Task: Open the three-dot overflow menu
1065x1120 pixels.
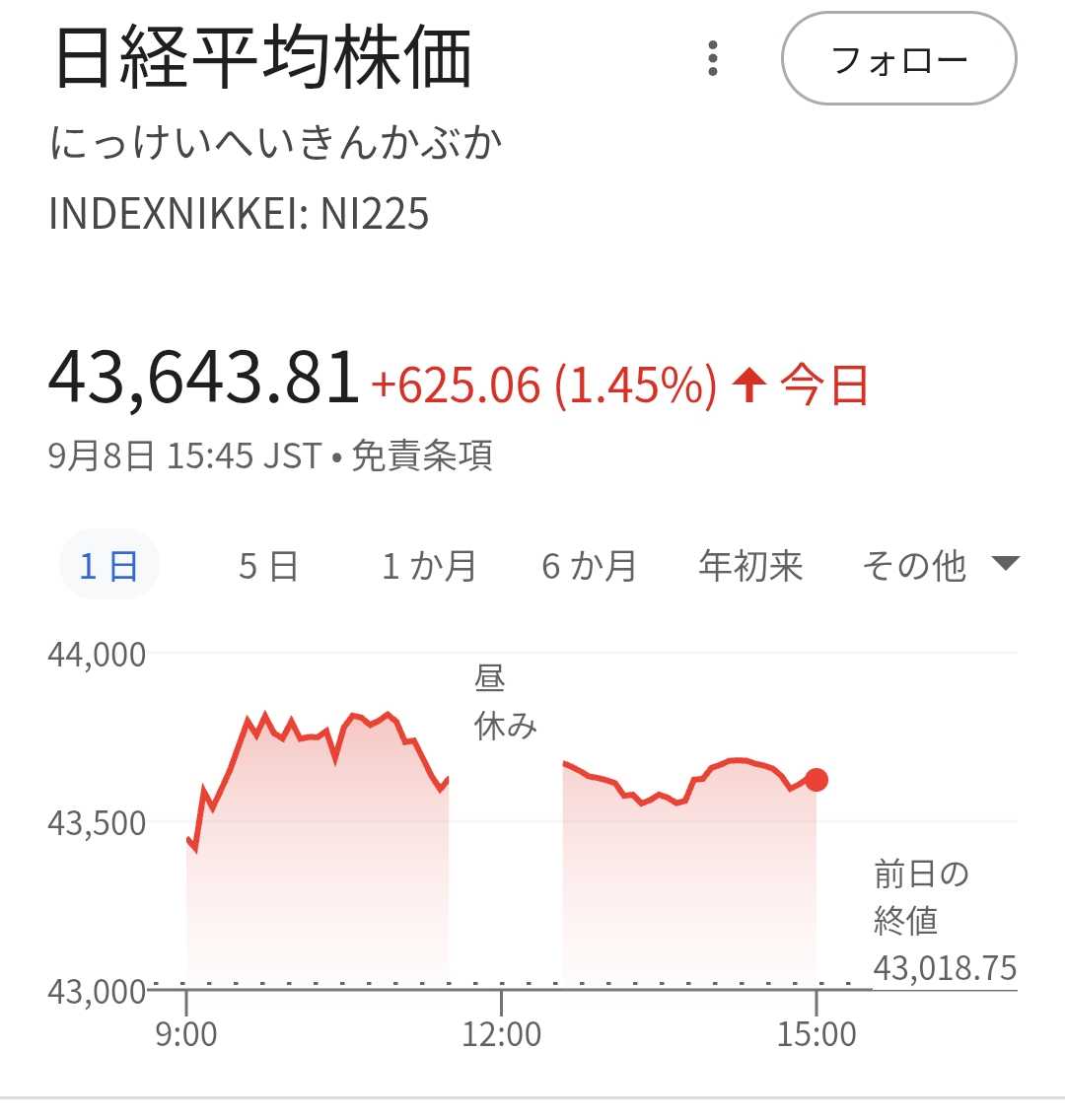Action: tap(713, 59)
